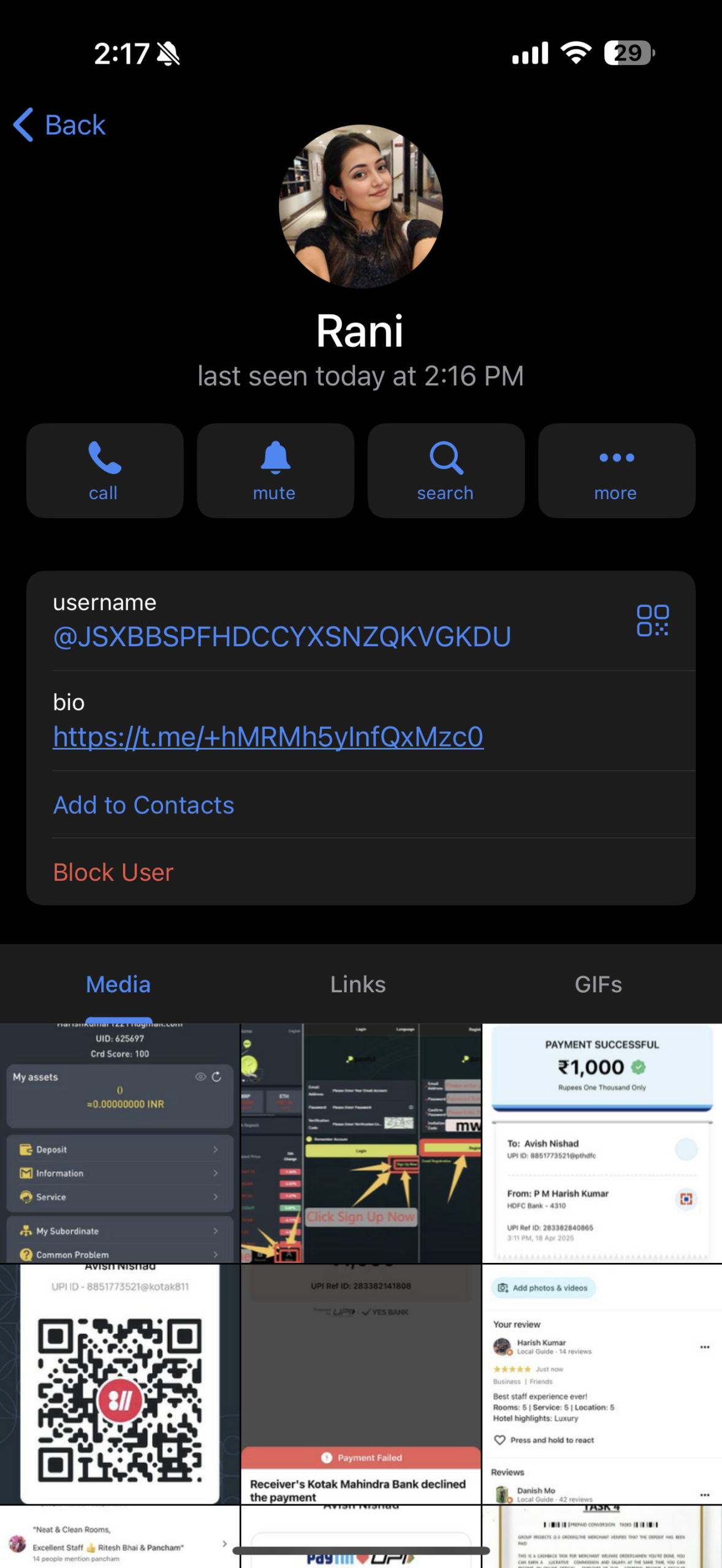Mute notifications from Rani

275,470
